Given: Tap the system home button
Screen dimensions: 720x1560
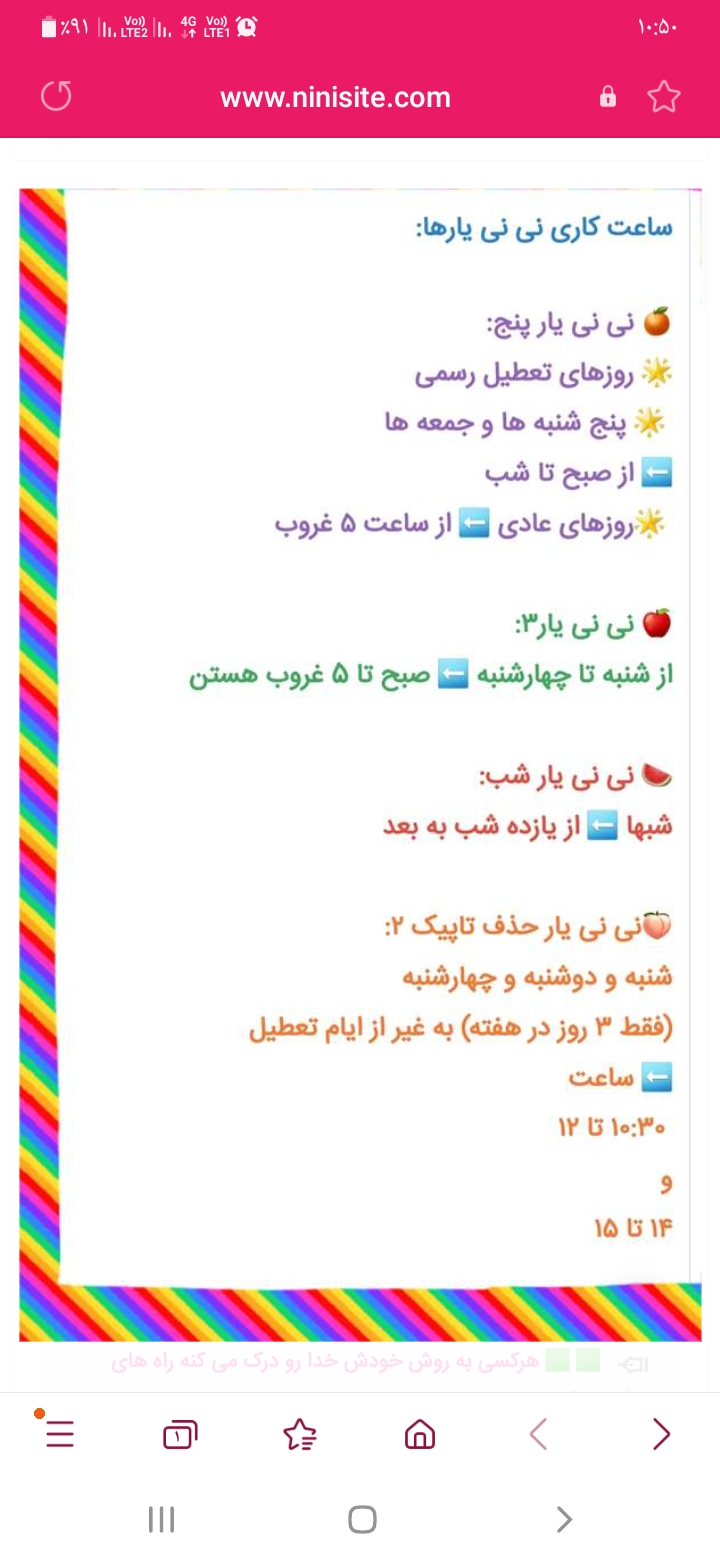Looking at the screenshot, I should click(362, 1520).
